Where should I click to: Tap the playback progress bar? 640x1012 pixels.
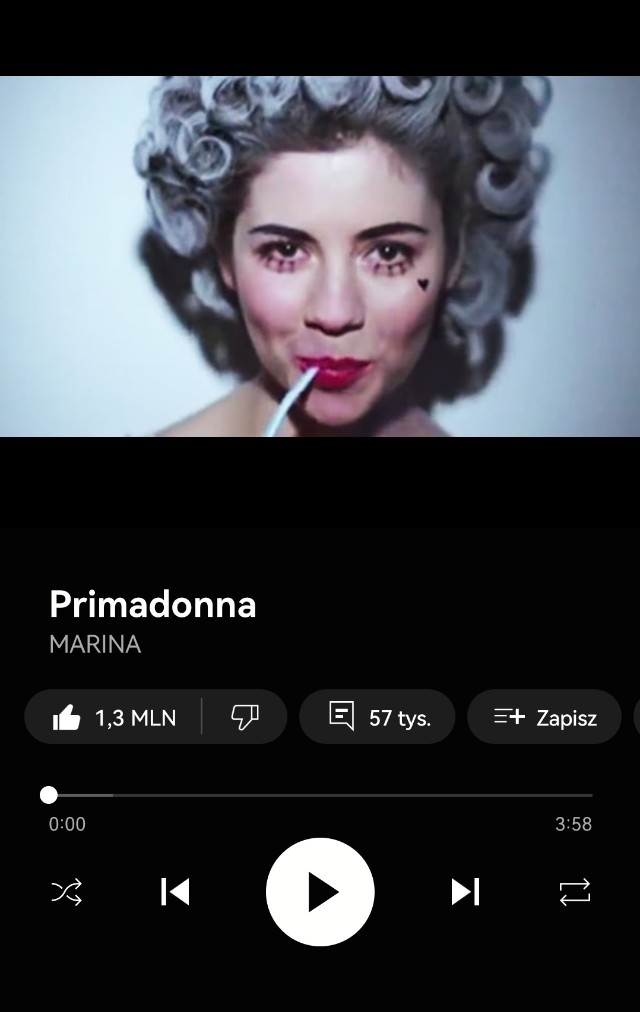(x=320, y=795)
